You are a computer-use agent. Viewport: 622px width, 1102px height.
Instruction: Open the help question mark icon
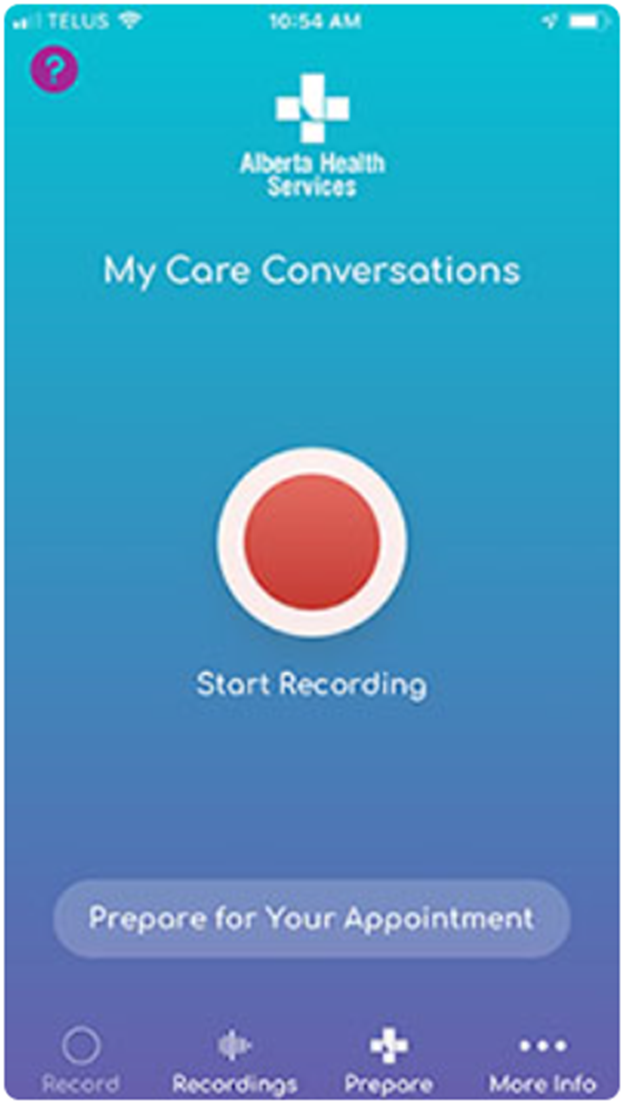click(x=55, y=69)
